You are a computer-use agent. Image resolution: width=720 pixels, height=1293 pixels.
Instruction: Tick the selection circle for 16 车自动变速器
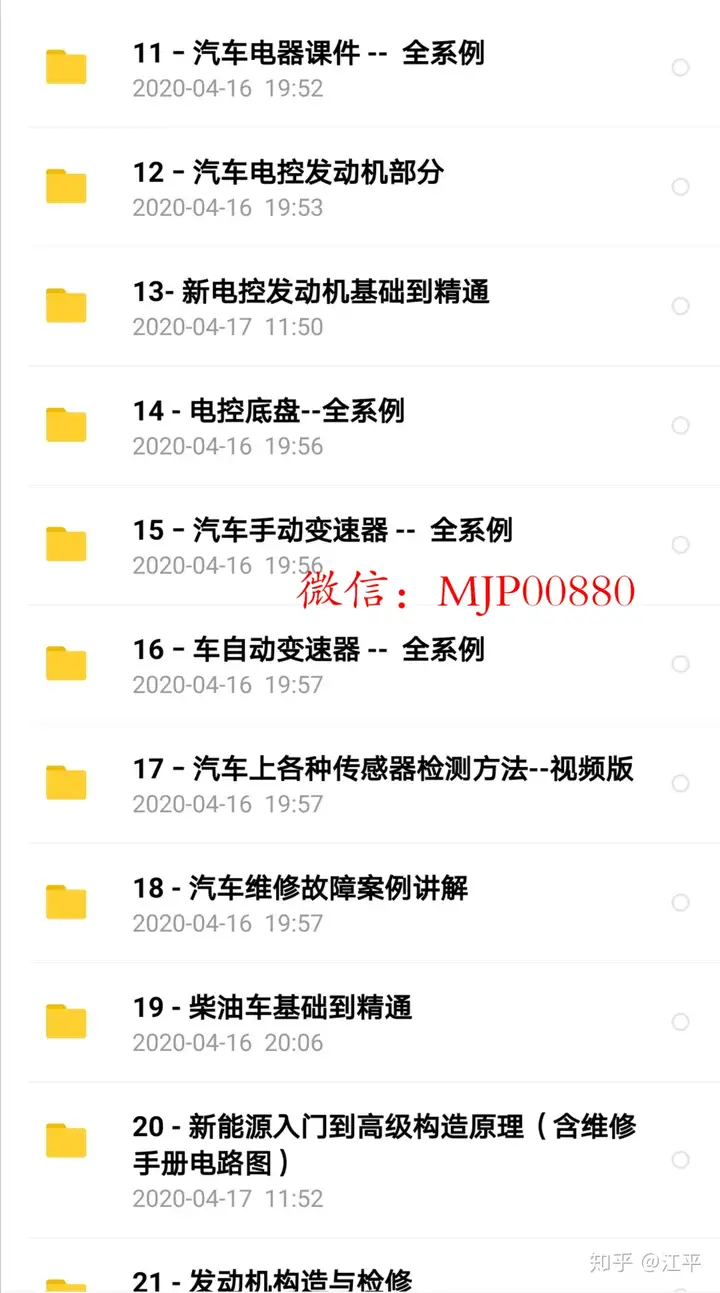click(x=680, y=664)
